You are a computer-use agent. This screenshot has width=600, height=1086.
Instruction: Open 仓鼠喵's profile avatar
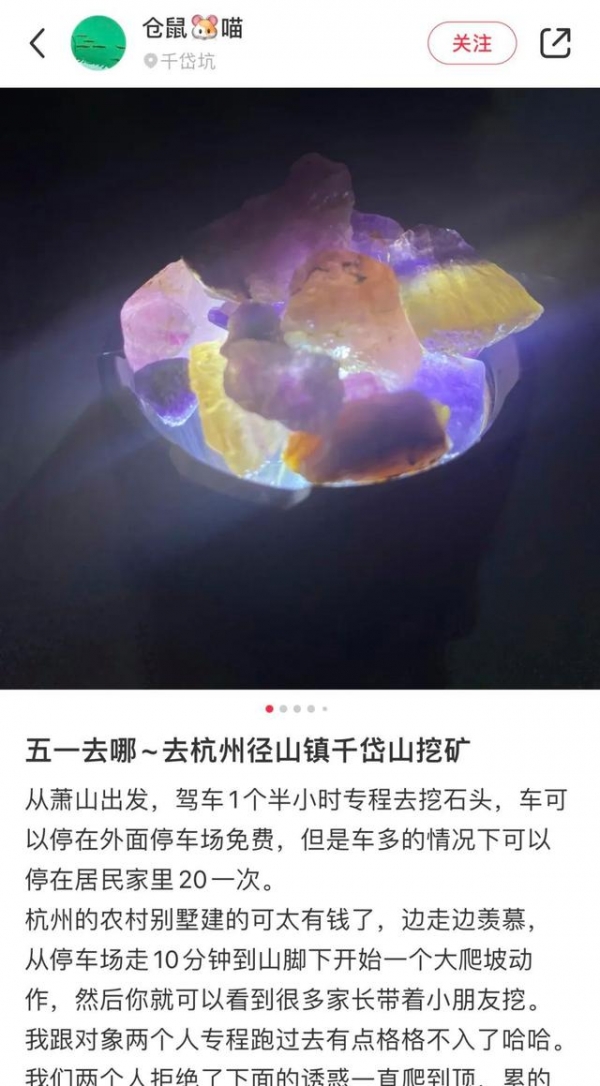point(98,43)
